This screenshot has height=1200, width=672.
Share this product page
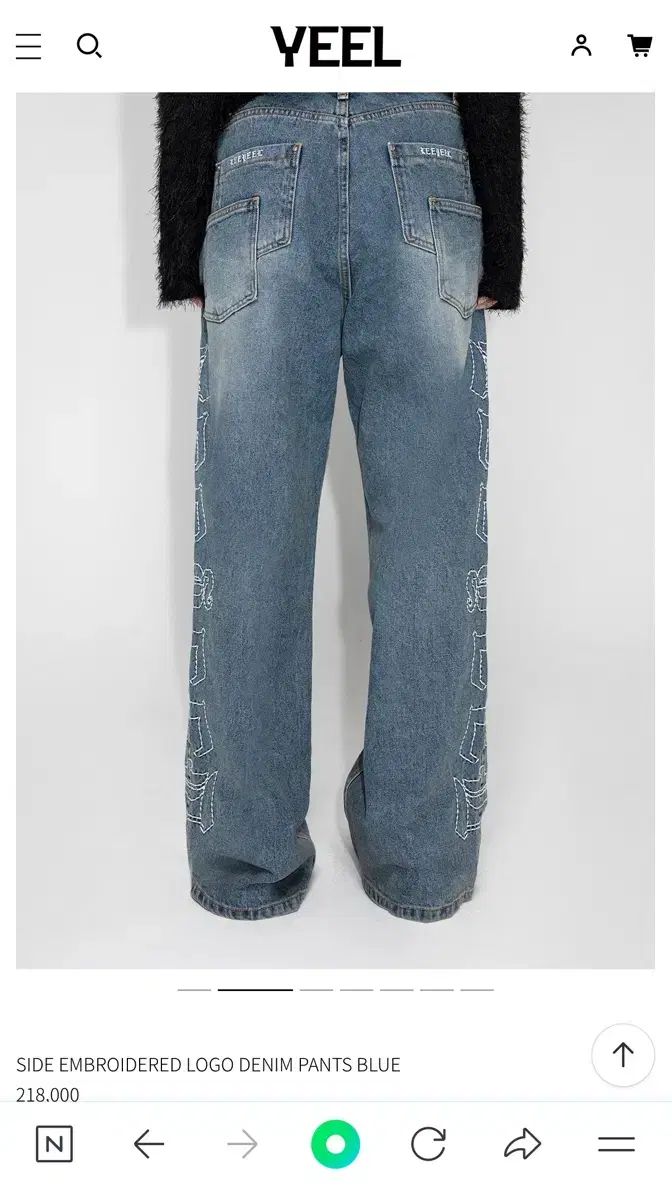coord(522,1144)
